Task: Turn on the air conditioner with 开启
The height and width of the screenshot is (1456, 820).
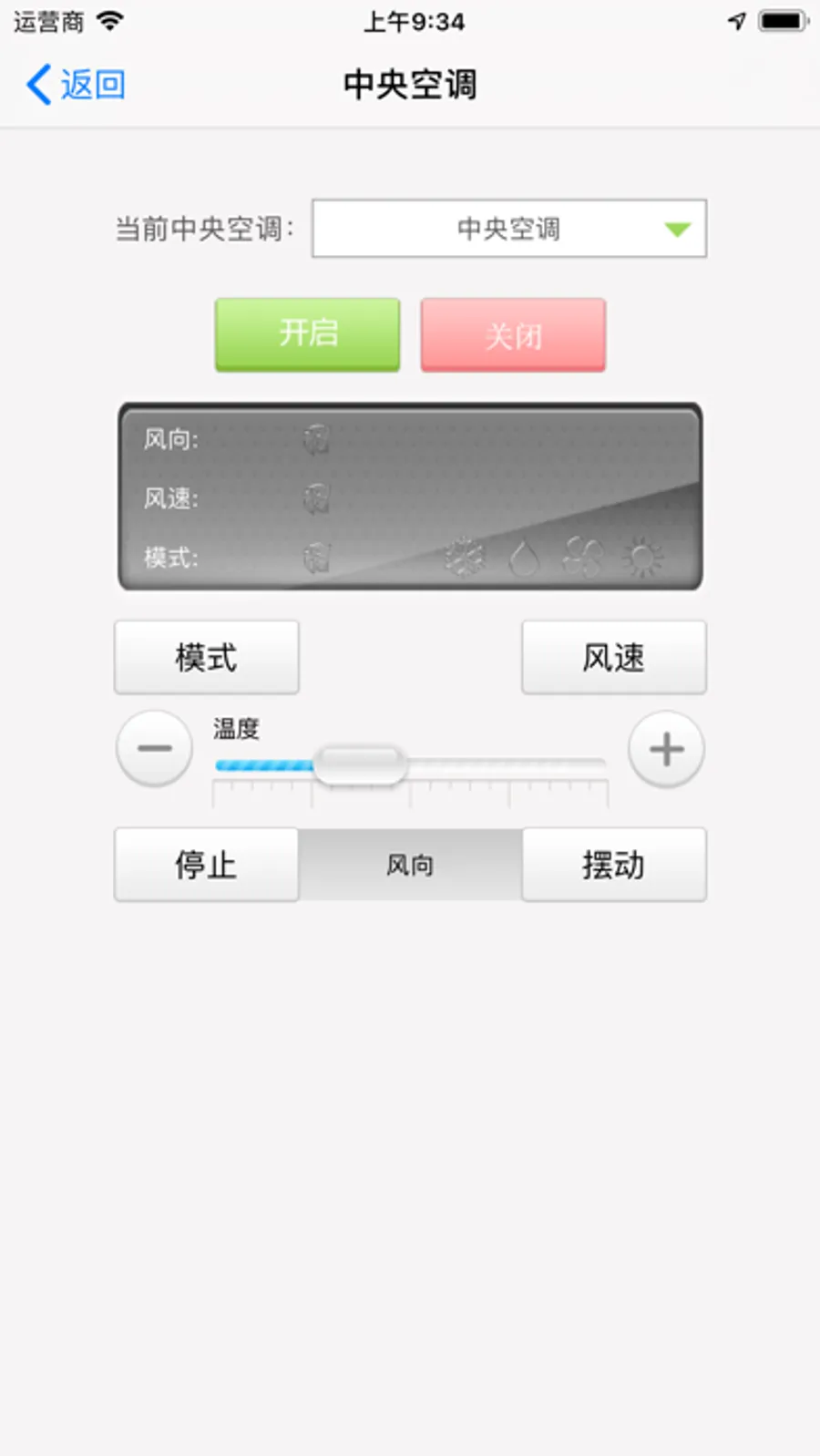Action: coord(306,334)
